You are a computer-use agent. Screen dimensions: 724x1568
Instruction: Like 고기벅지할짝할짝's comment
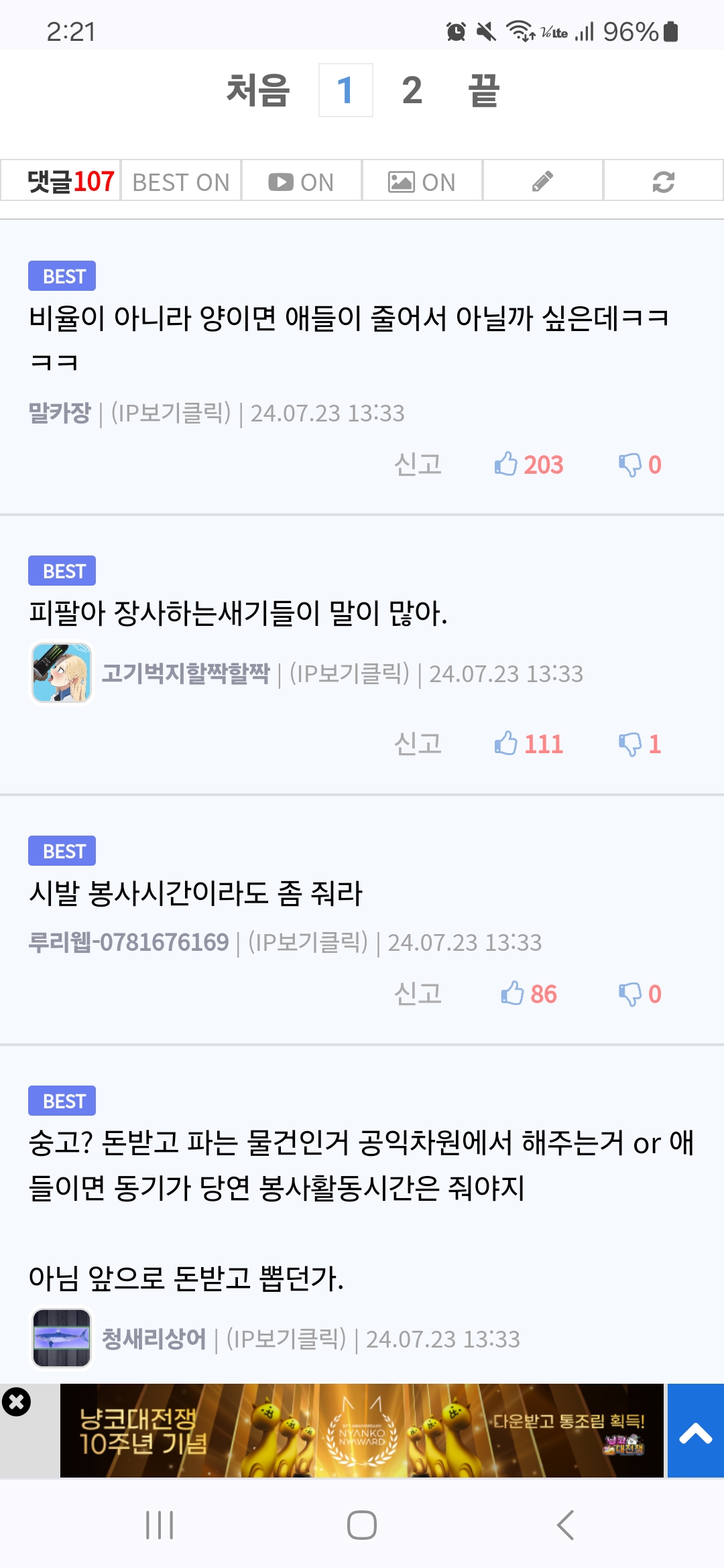(x=528, y=744)
